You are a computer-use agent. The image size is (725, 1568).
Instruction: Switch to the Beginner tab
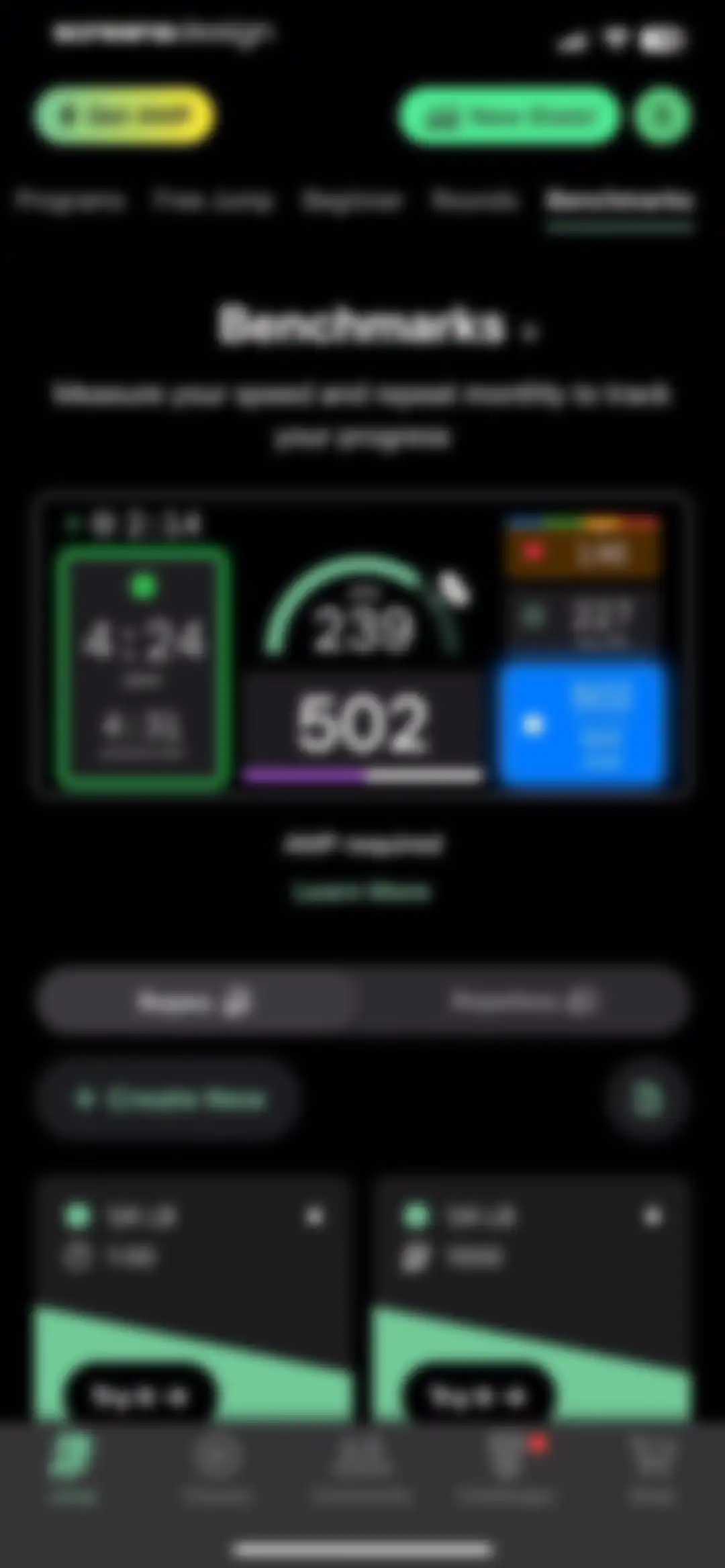click(352, 200)
